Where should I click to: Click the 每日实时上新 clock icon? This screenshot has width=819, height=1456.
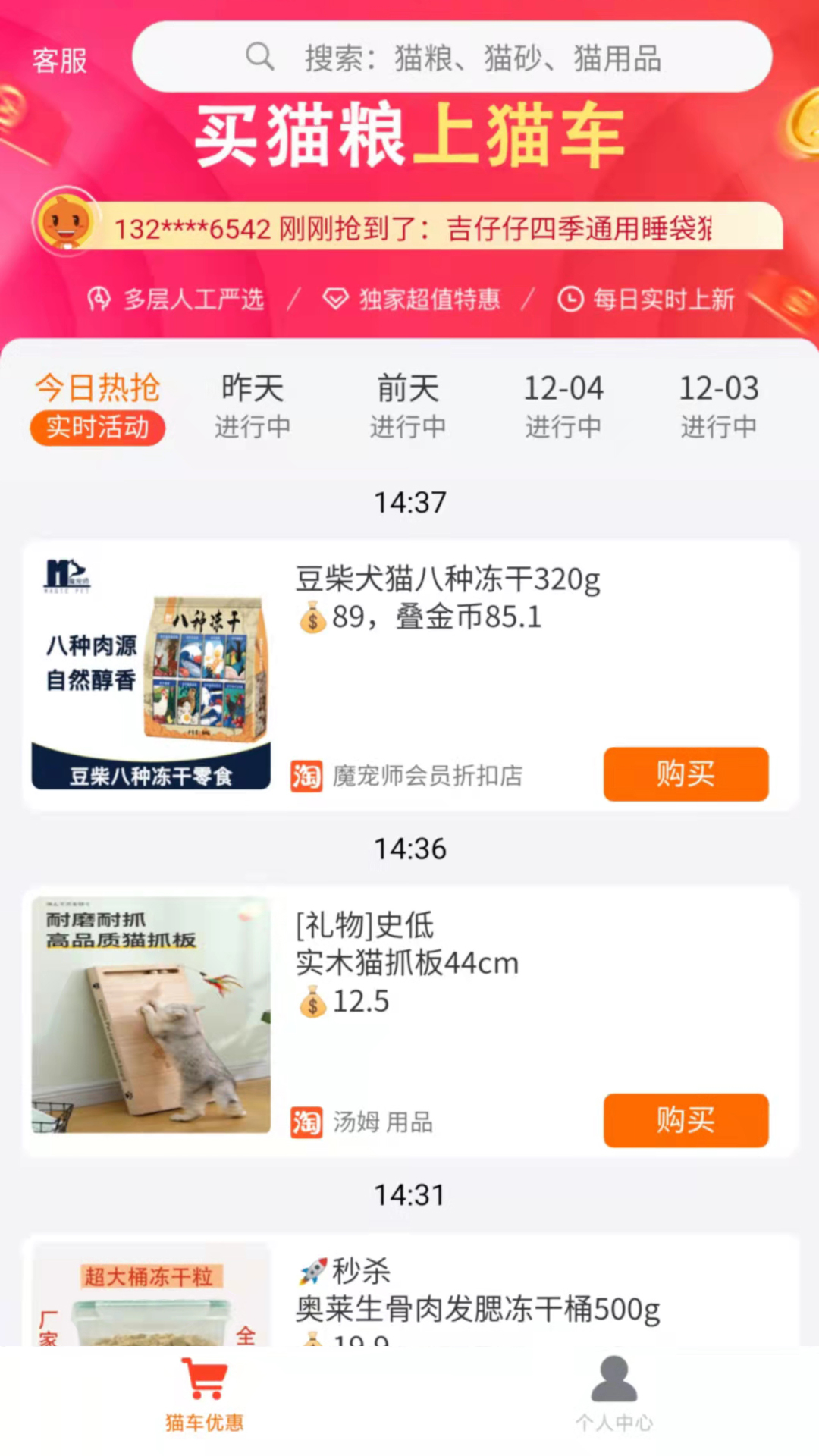570,299
